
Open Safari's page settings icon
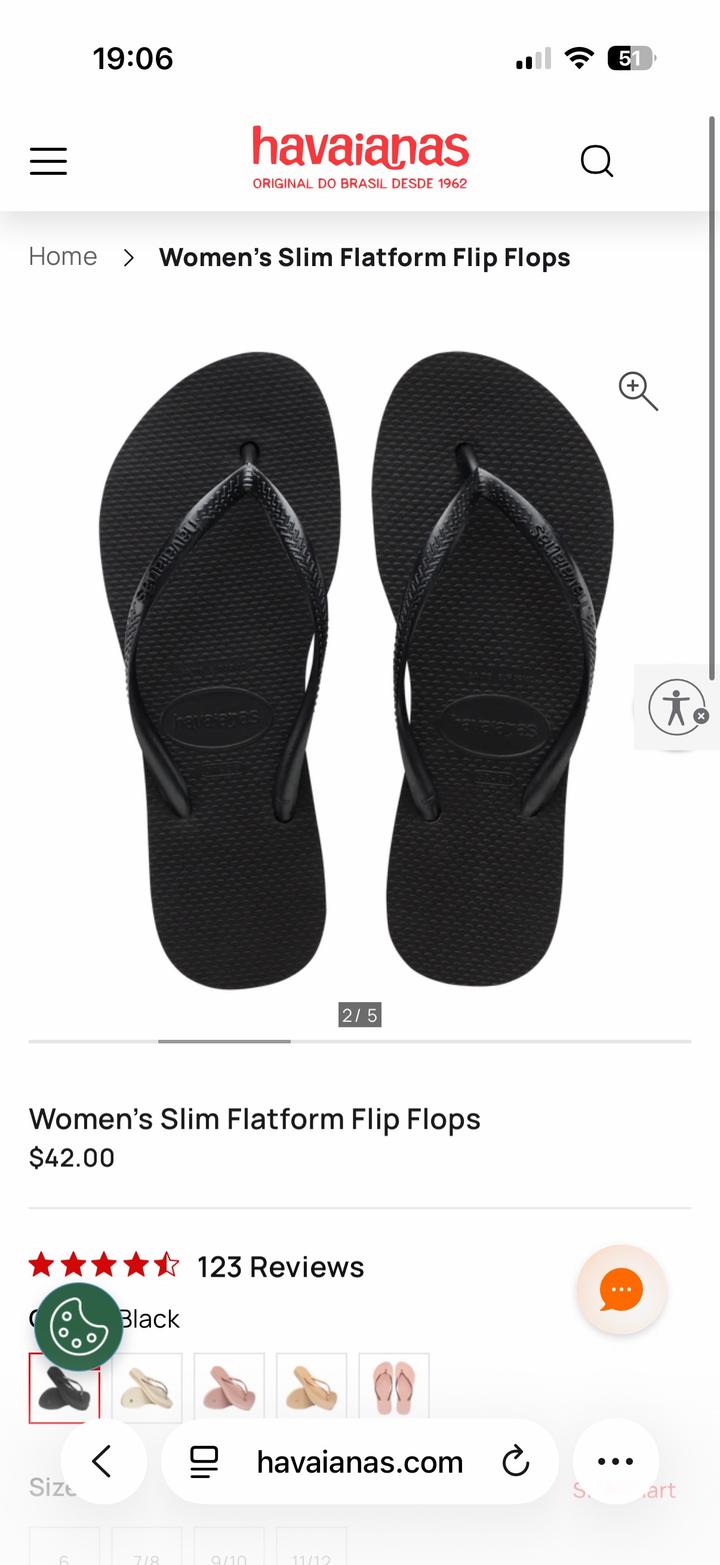tap(205, 1461)
